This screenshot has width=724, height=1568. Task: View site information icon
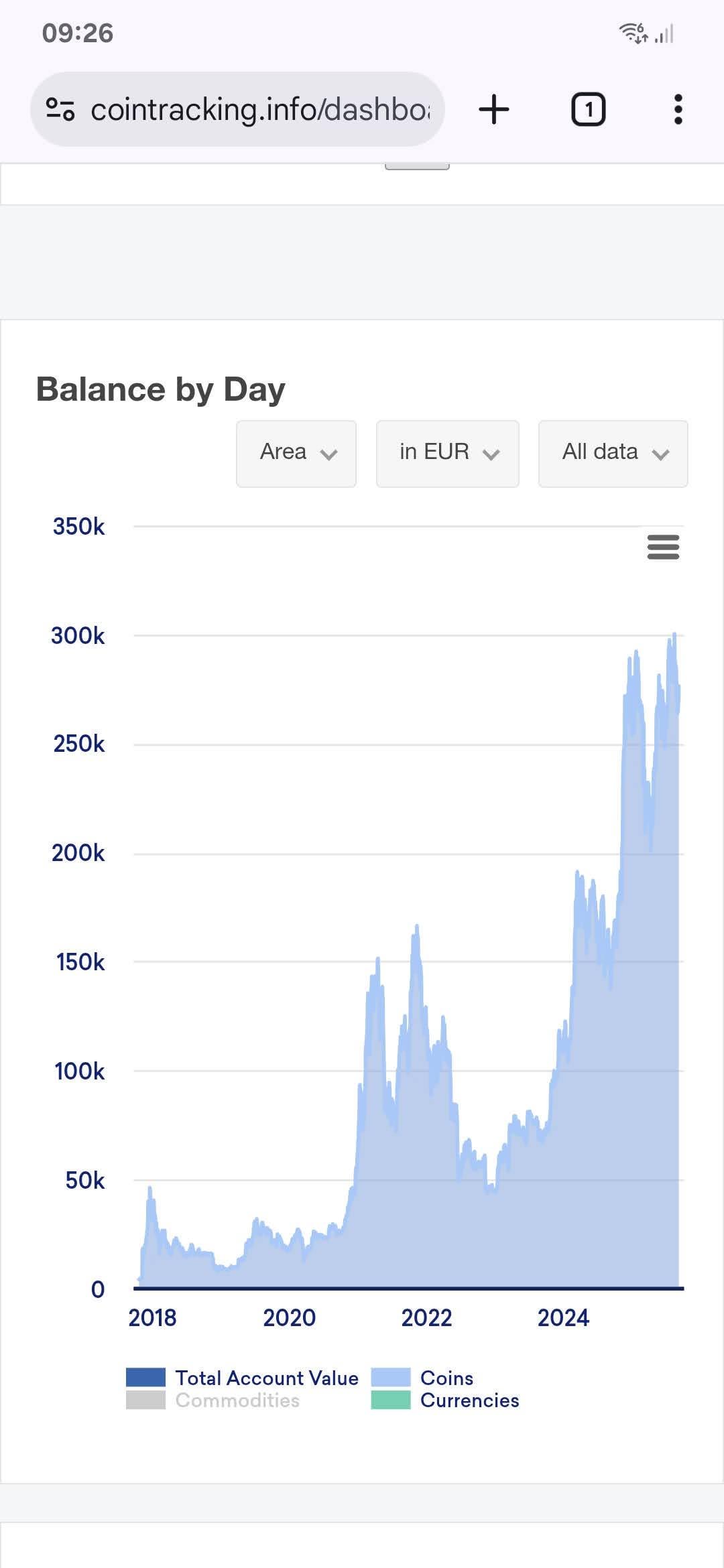point(60,109)
